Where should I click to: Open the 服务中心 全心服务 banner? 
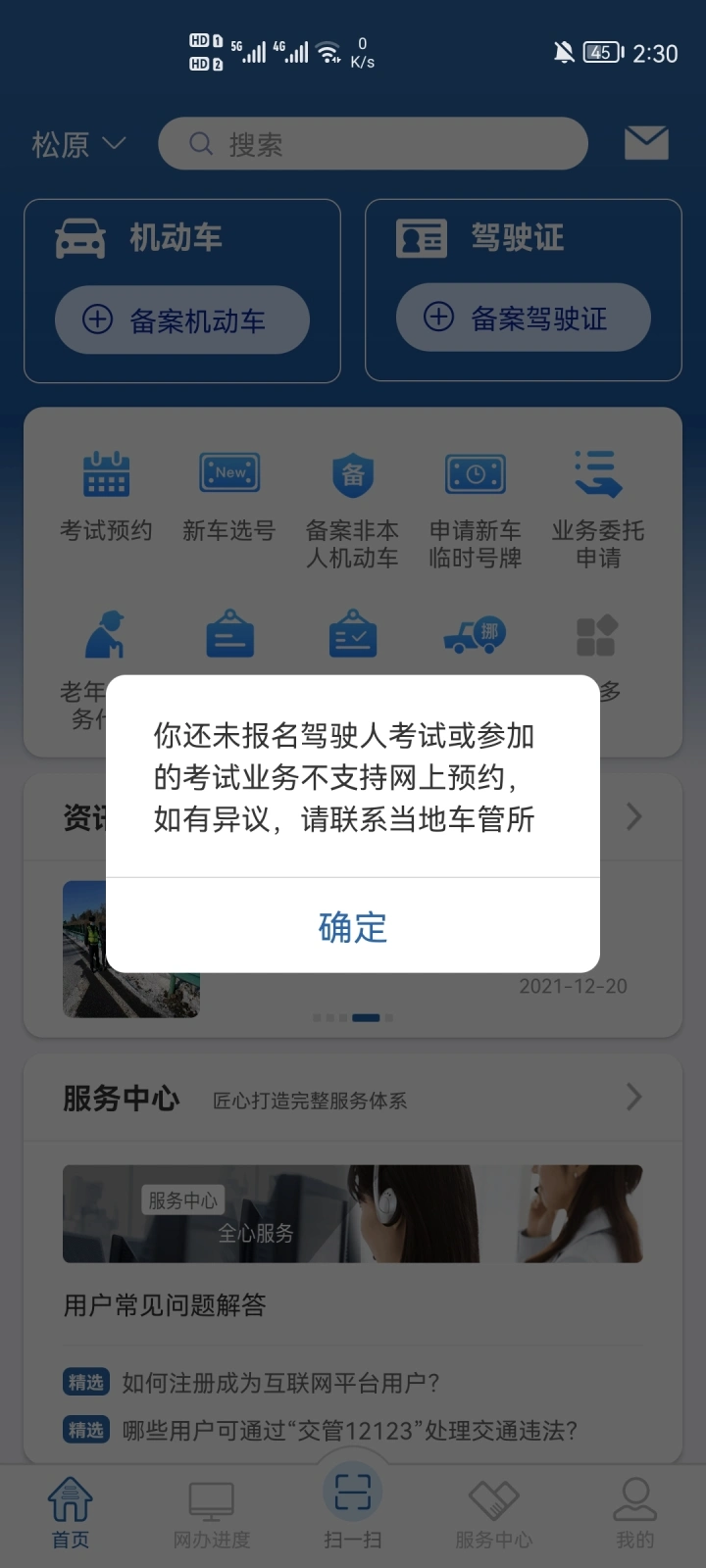[353, 1213]
